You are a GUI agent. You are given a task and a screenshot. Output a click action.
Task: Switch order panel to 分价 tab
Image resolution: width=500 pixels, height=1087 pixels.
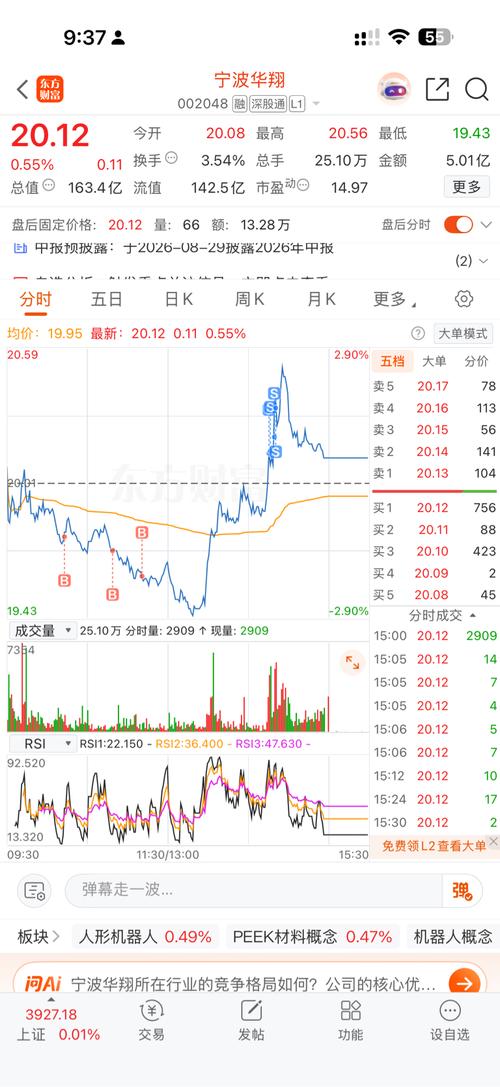[476, 361]
